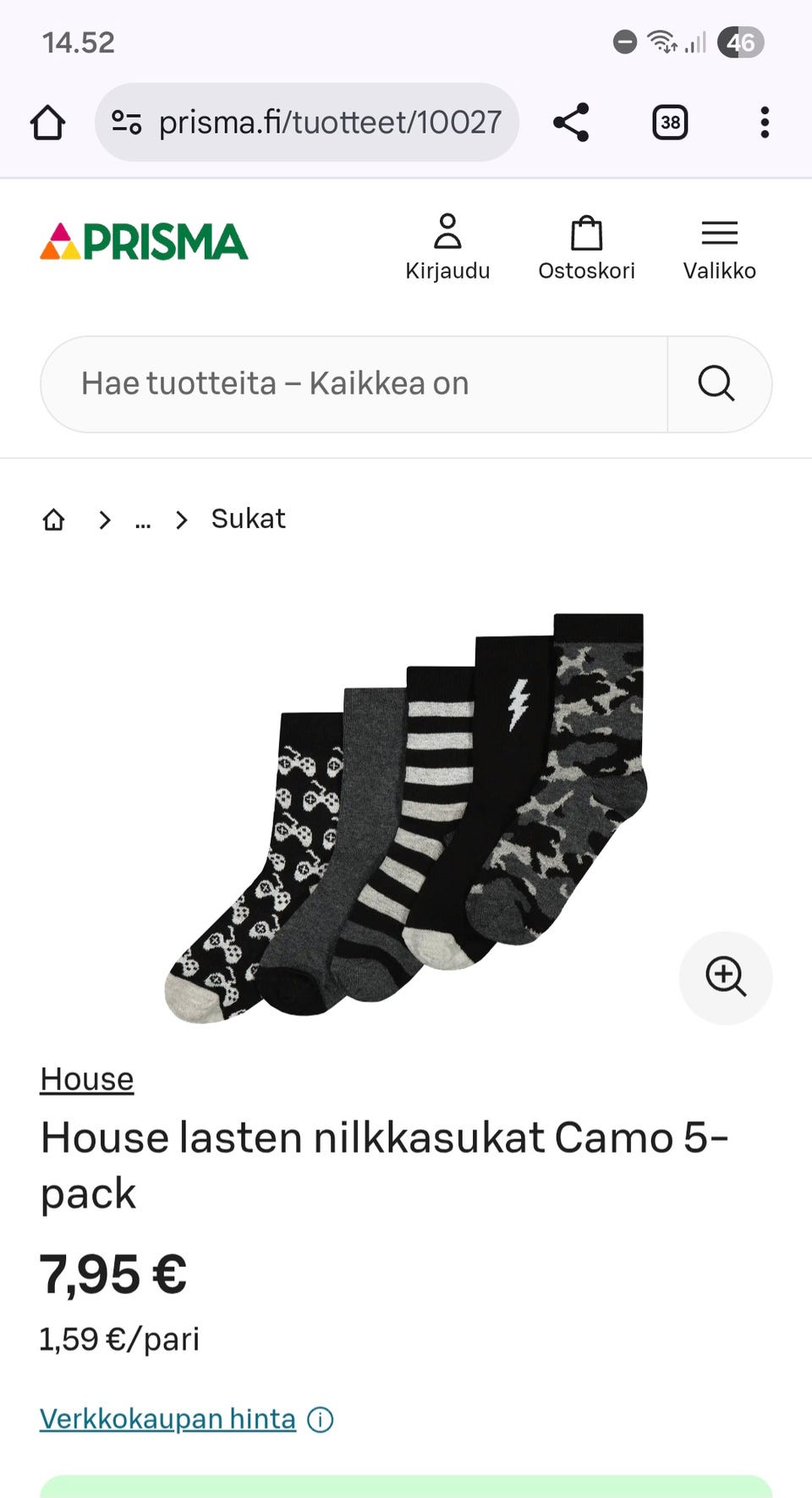Open the House brand link
The height and width of the screenshot is (1498, 812).
[x=86, y=1078]
